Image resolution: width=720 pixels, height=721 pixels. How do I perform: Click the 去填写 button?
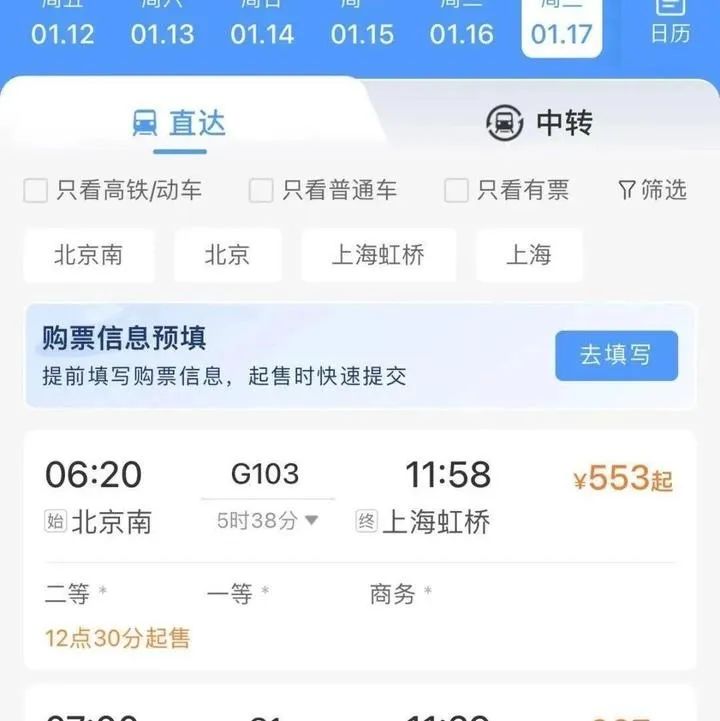pyautogui.click(x=616, y=358)
